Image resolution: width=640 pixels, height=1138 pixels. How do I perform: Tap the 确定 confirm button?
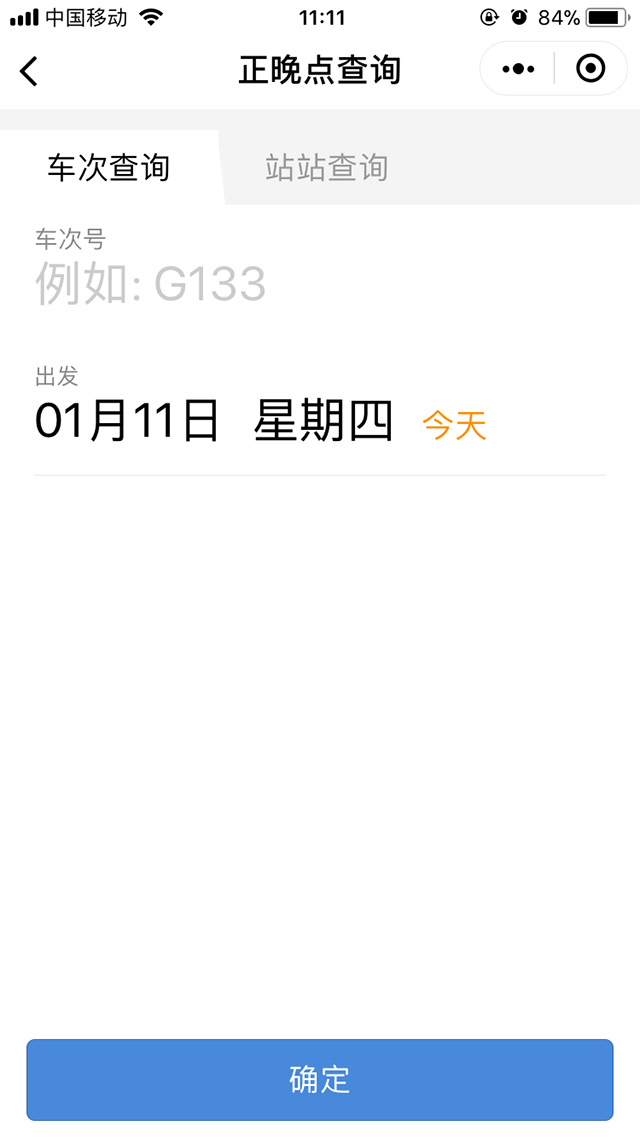click(x=319, y=1080)
